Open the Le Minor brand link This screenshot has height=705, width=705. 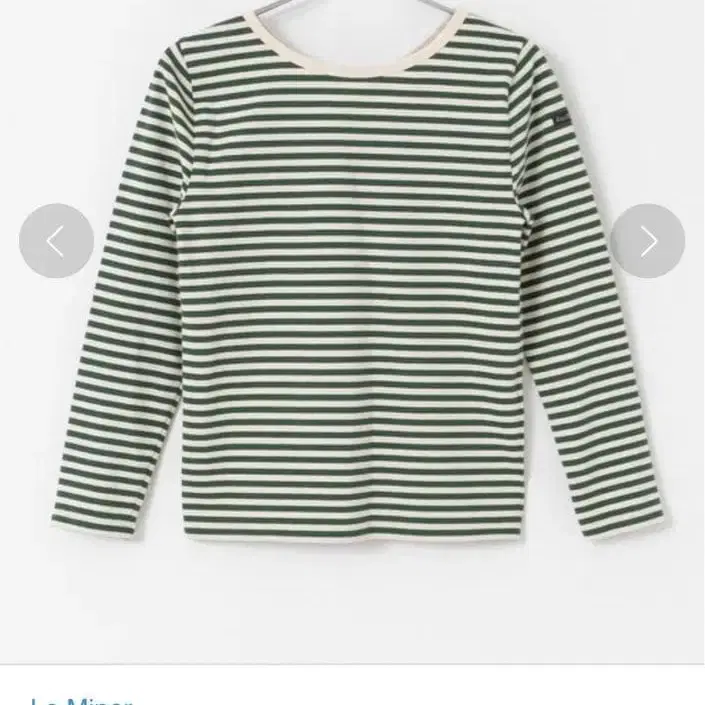point(82,699)
